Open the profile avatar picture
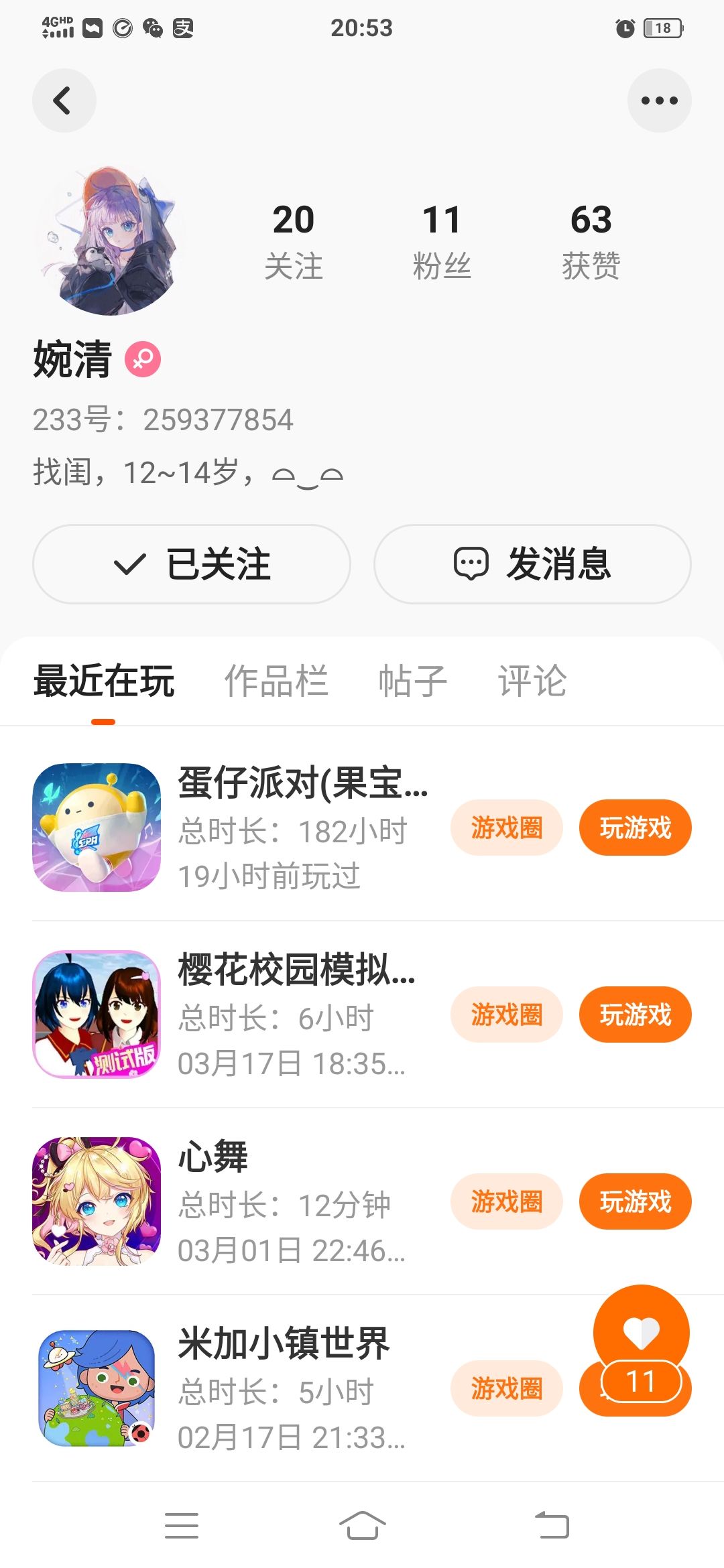Image resolution: width=724 pixels, height=1568 pixels. pyautogui.click(x=109, y=241)
